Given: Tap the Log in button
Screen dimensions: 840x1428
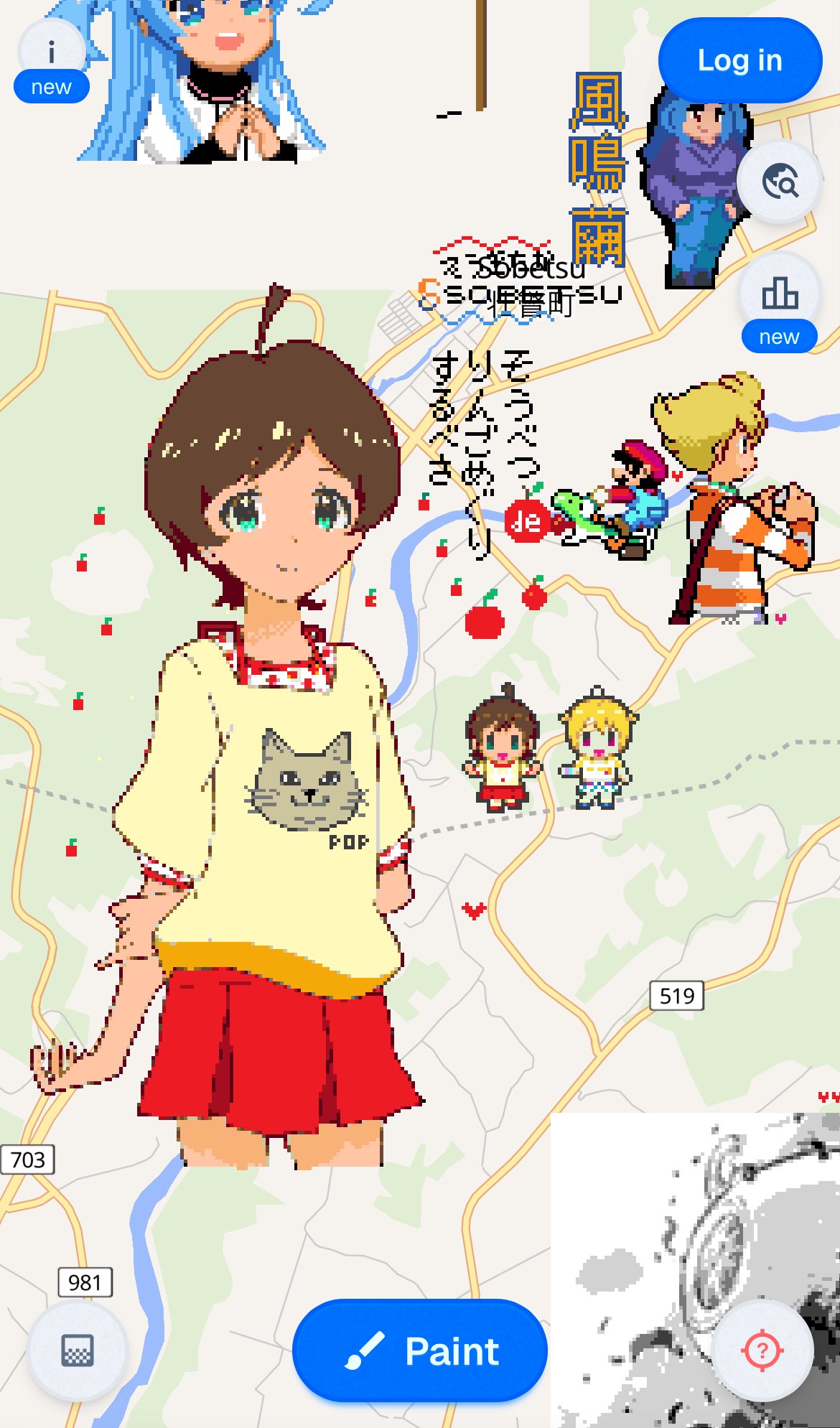Looking at the screenshot, I should point(739,61).
